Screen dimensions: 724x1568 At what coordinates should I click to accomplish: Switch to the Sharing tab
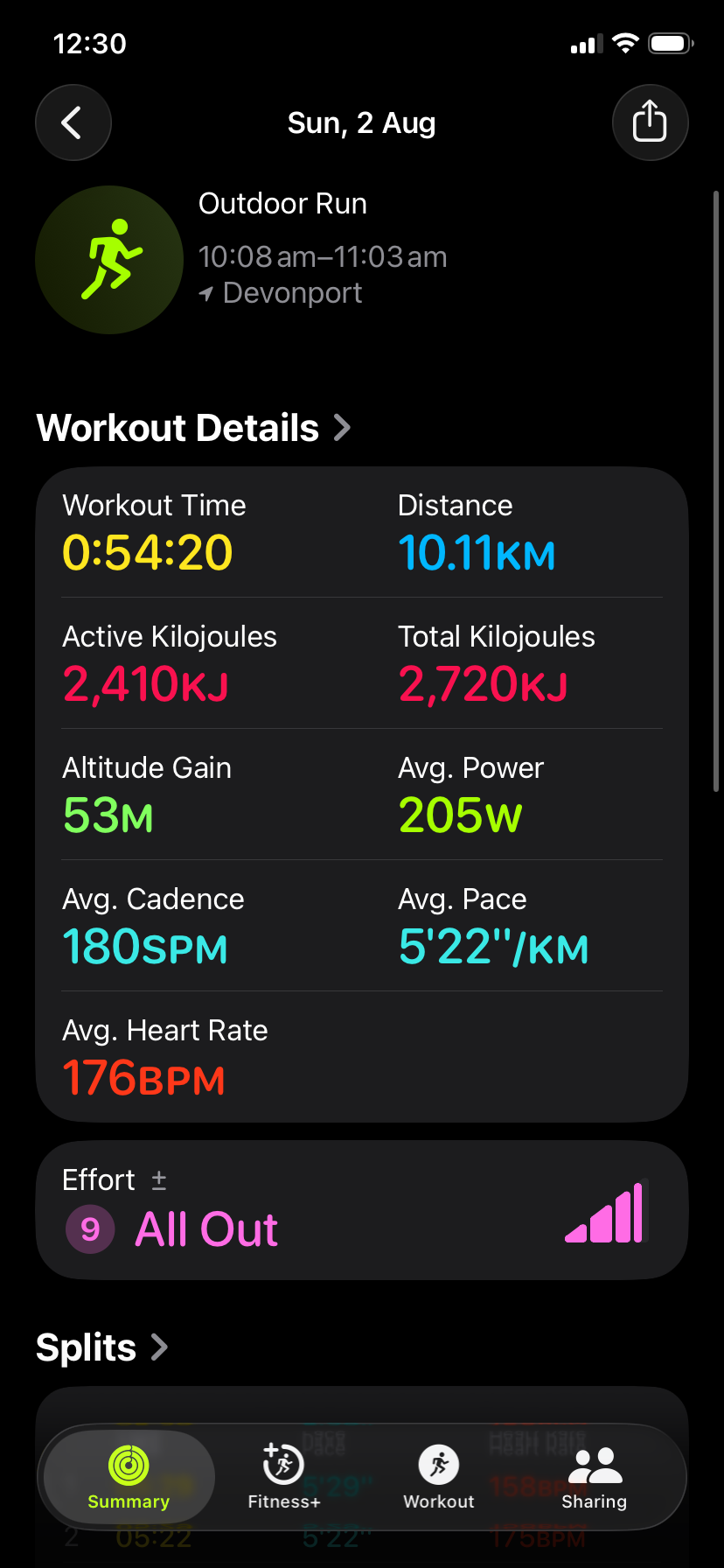click(x=595, y=1478)
